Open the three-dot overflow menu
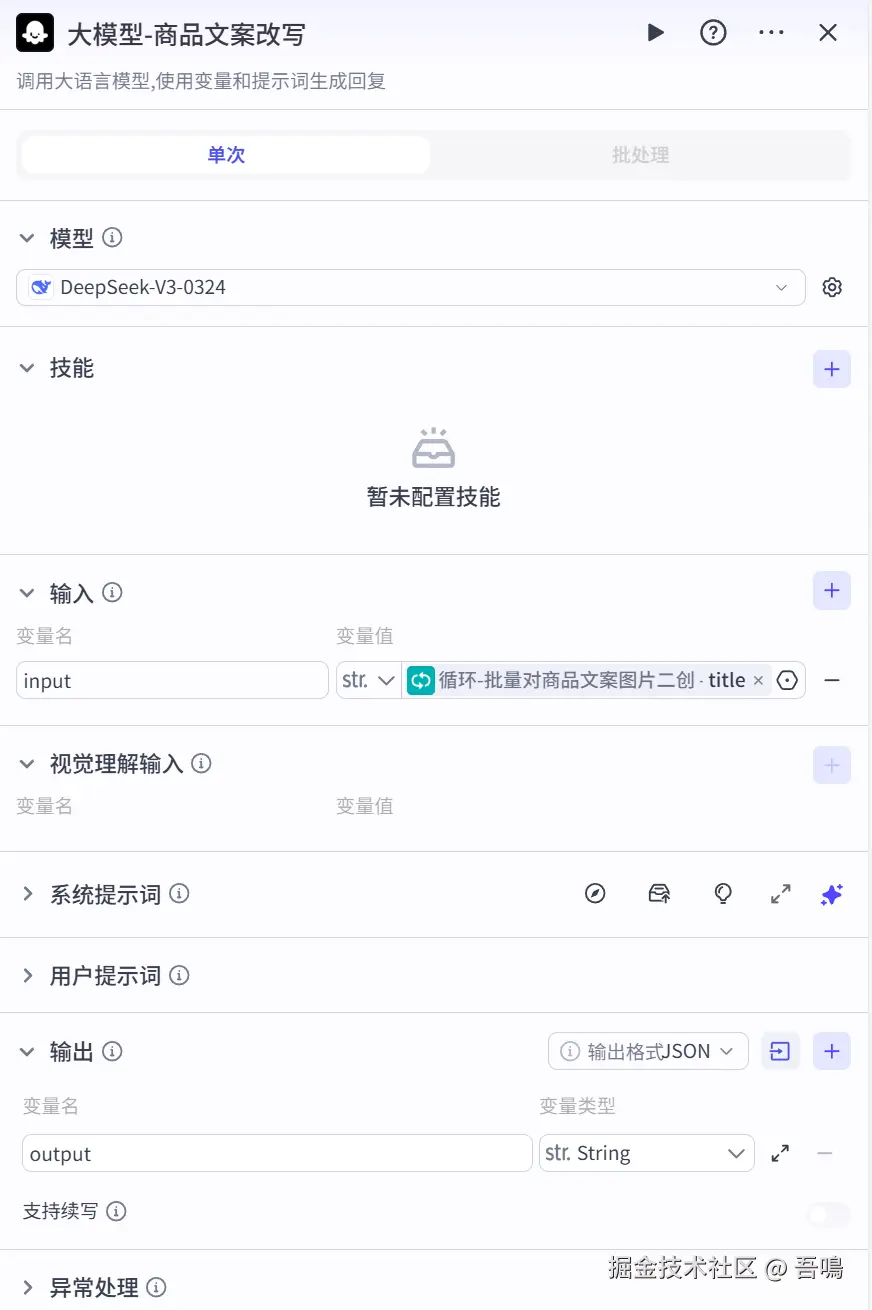Image resolution: width=872 pixels, height=1310 pixels. point(771,33)
